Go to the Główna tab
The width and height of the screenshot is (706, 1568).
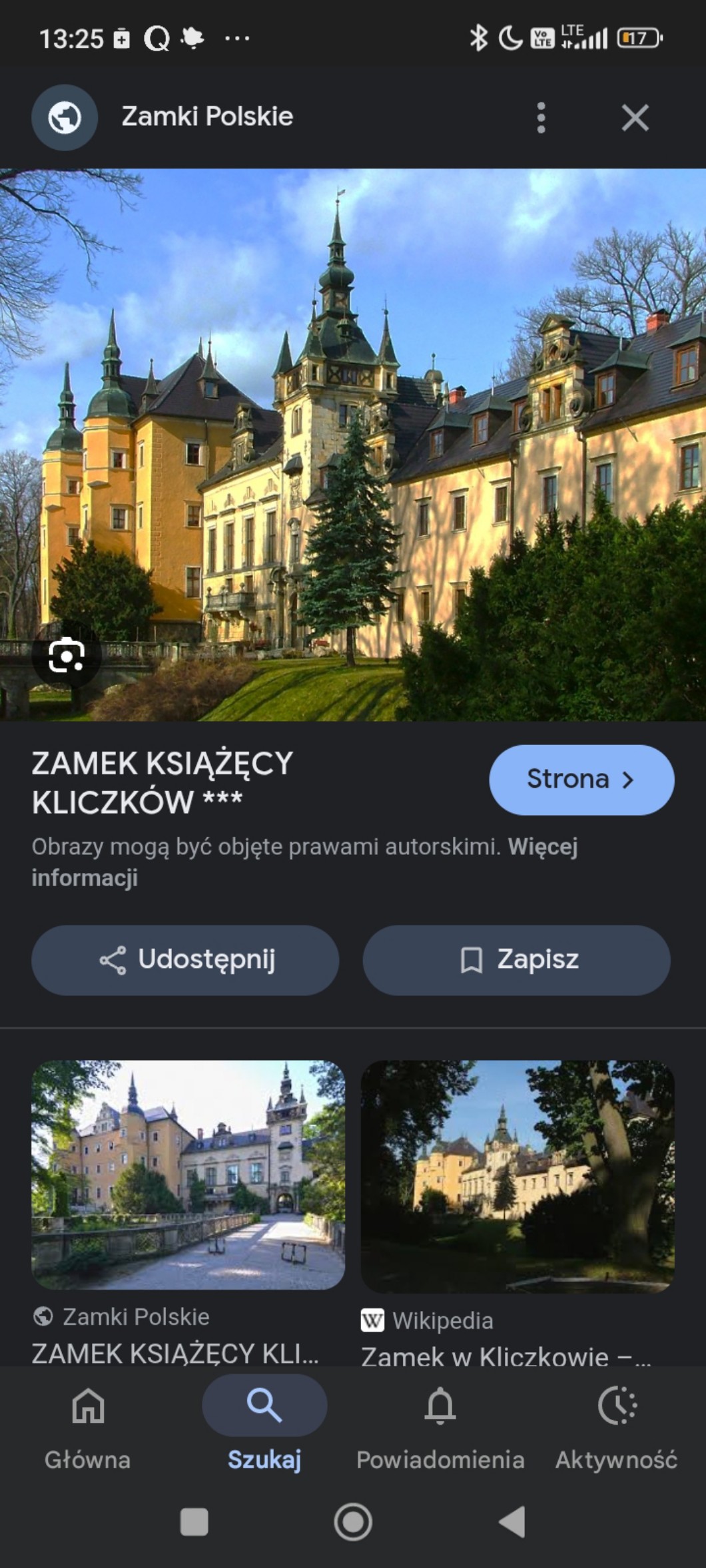(88, 1424)
